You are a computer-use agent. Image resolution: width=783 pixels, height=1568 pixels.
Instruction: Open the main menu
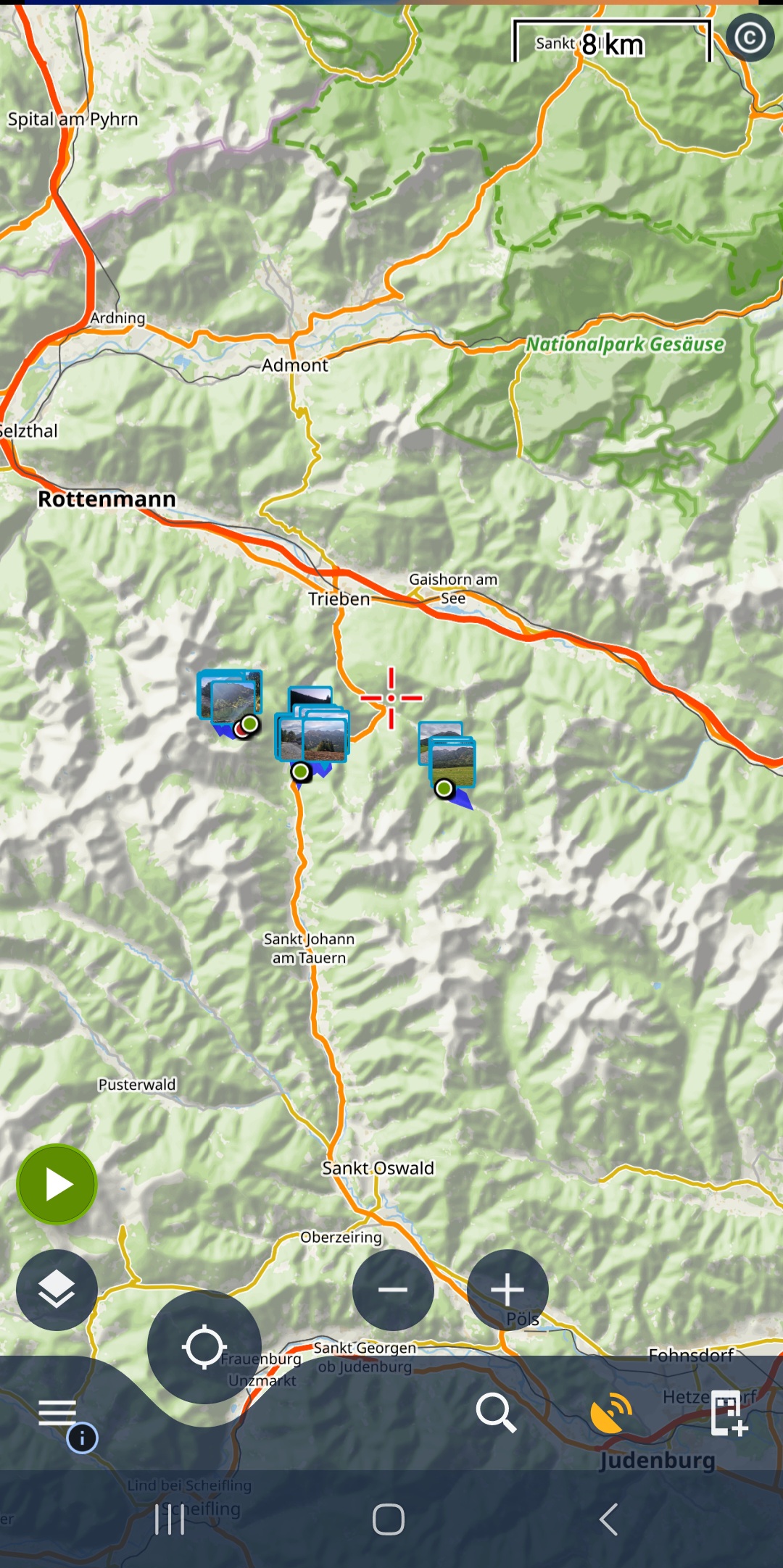(57, 1412)
